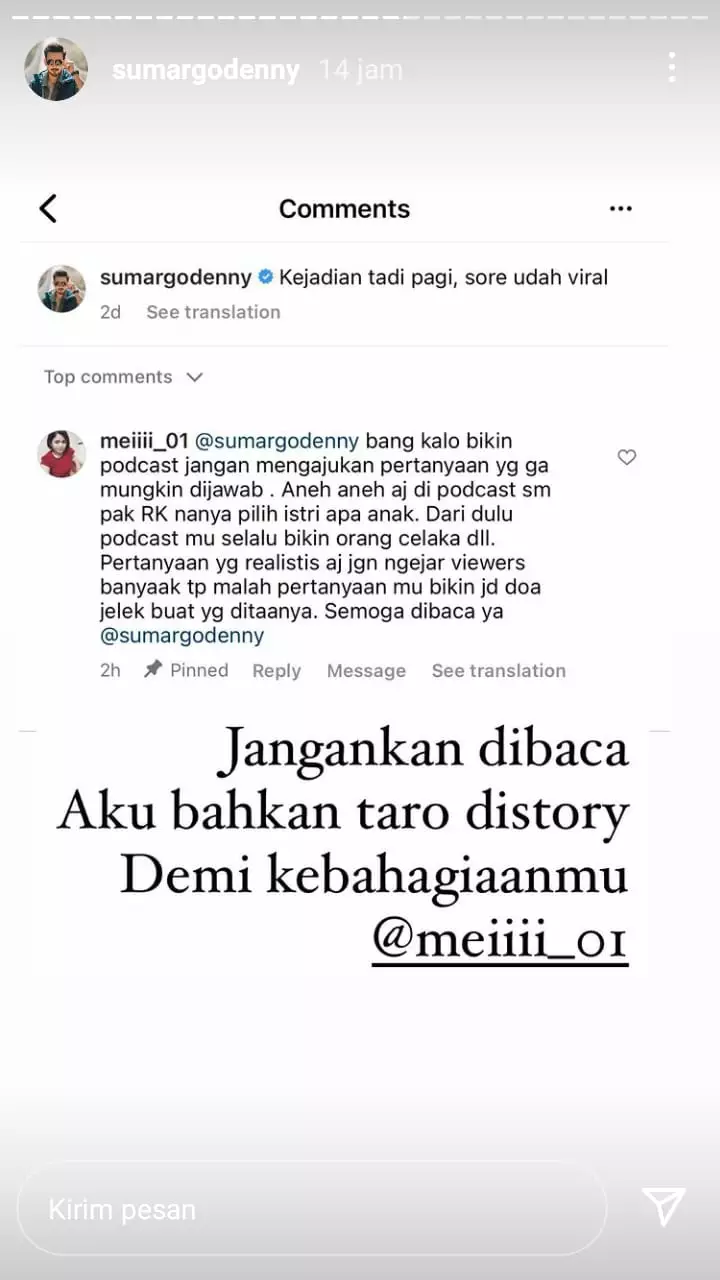Open comment options with the ellipsis icon

tap(621, 208)
